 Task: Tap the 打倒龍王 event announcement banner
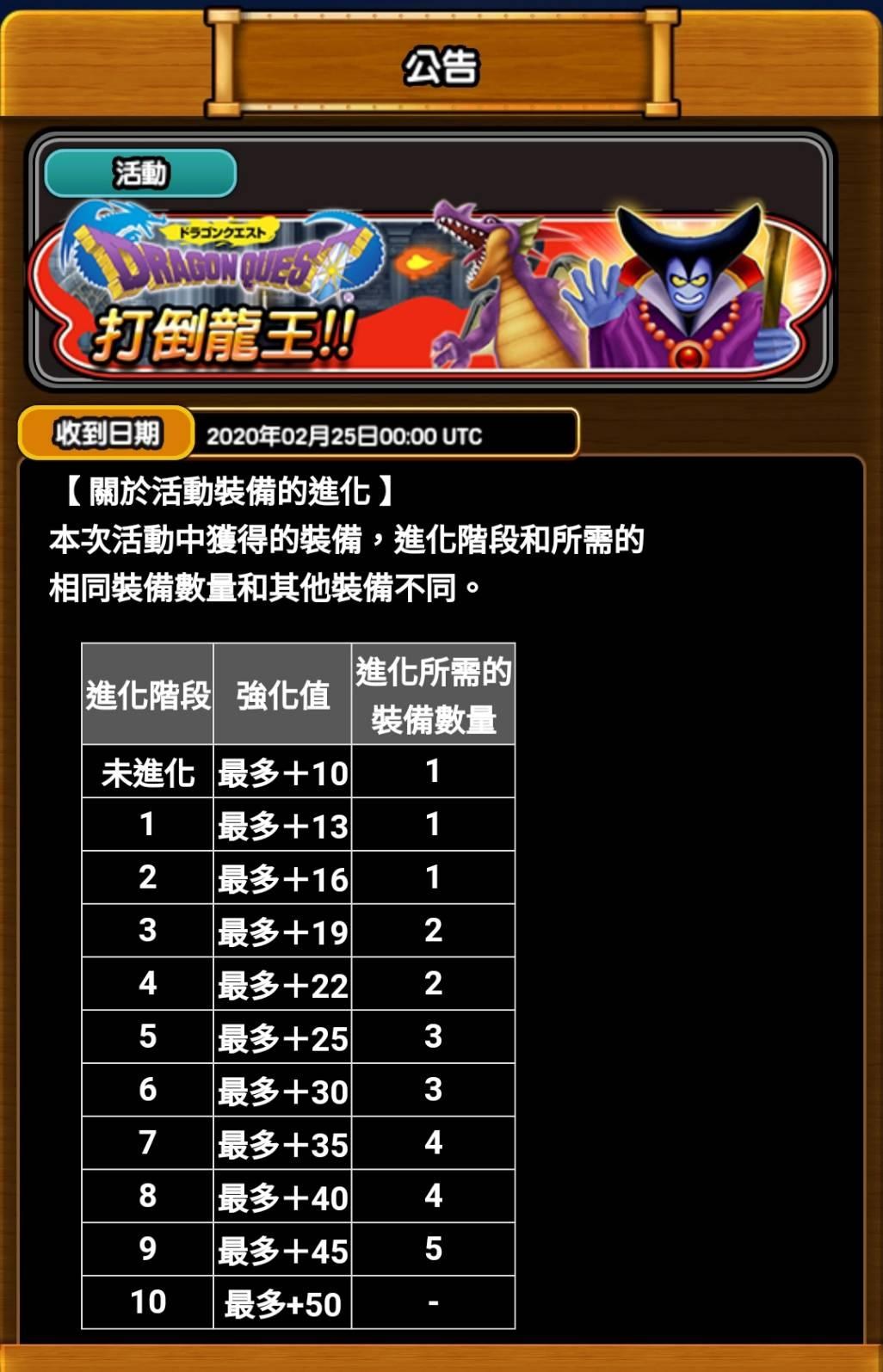coord(430,288)
